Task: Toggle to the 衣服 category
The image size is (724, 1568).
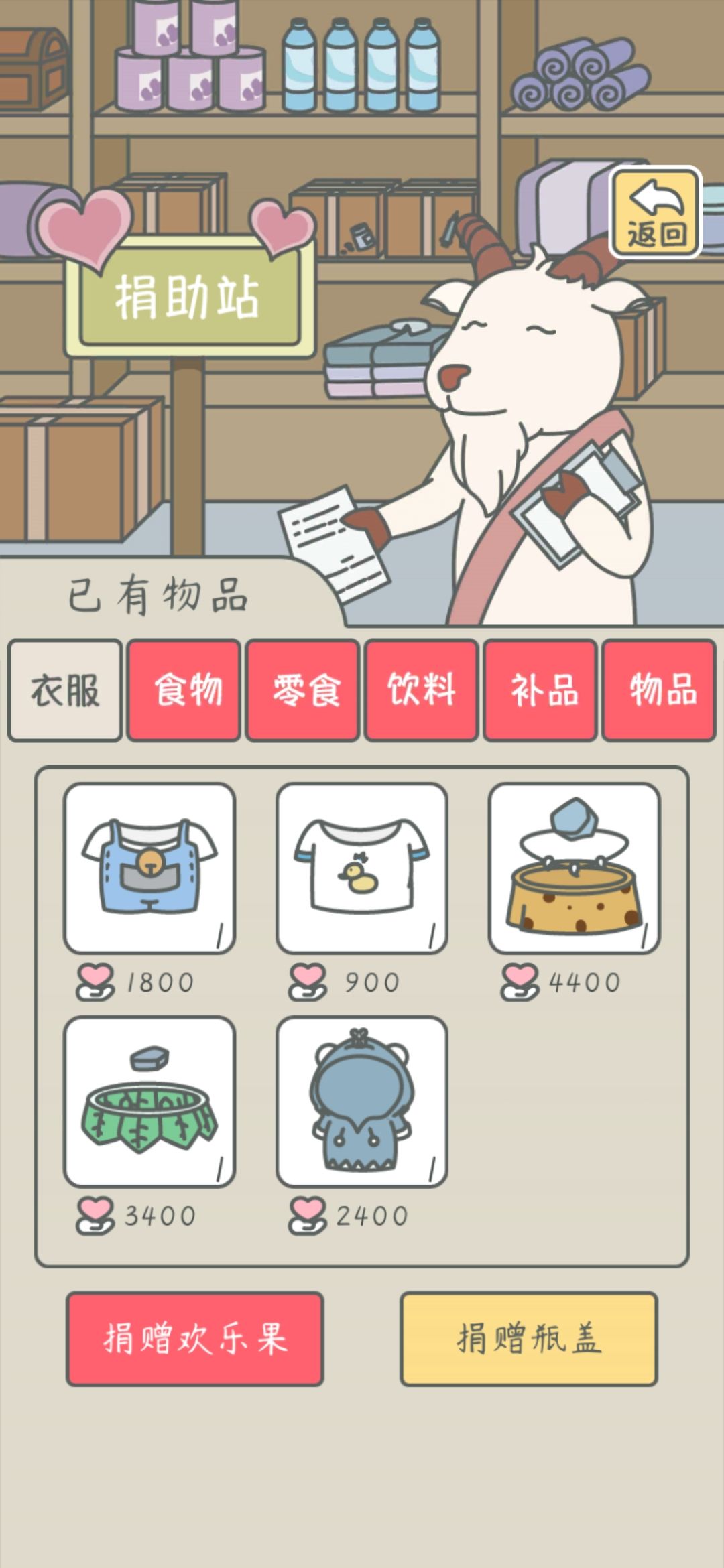Action: 65,690
